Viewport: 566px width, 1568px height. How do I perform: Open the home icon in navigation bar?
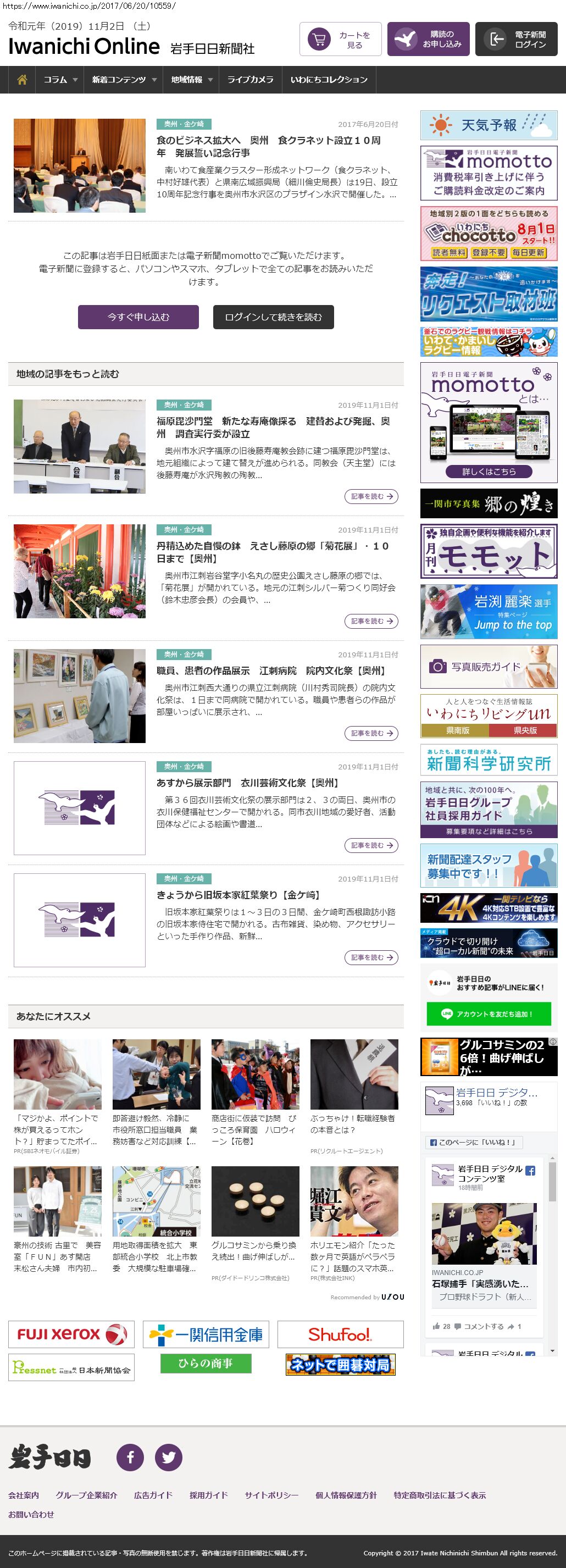[22, 80]
